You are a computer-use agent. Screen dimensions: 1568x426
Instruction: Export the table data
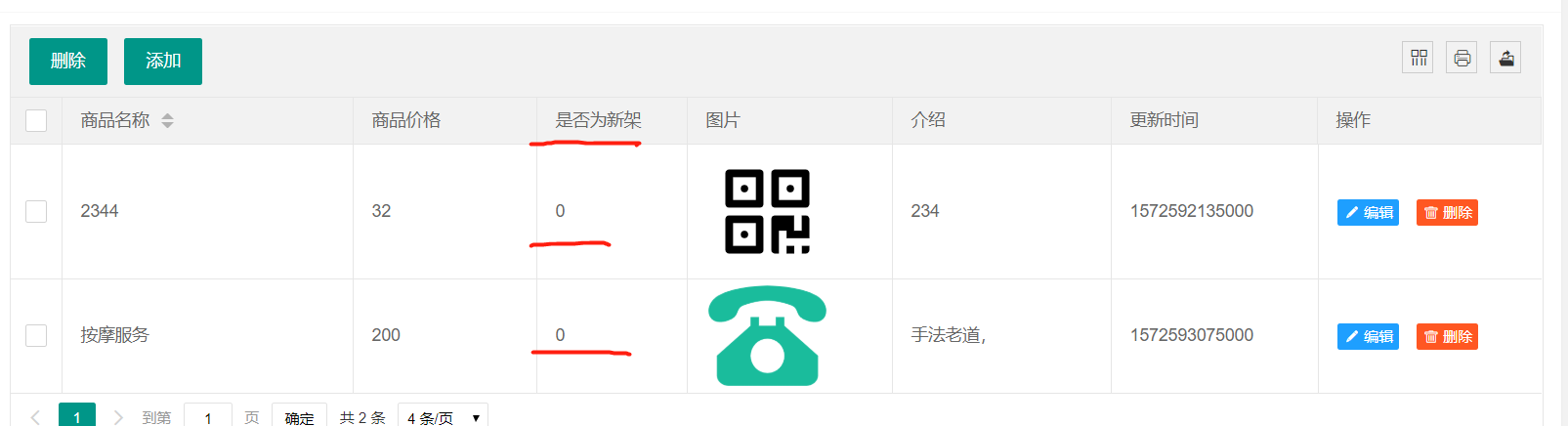(x=1505, y=59)
